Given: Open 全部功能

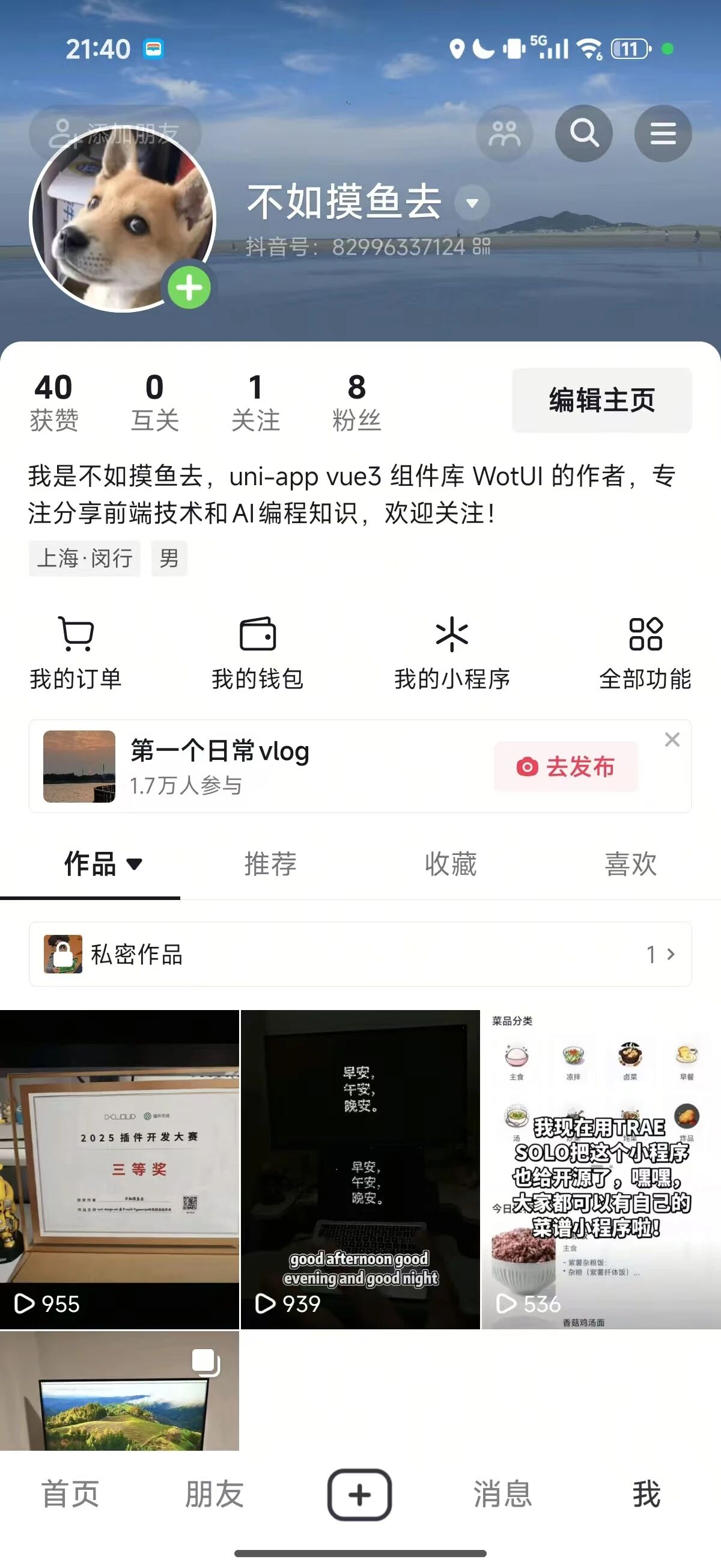Looking at the screenshot, I should coord(645,652).
